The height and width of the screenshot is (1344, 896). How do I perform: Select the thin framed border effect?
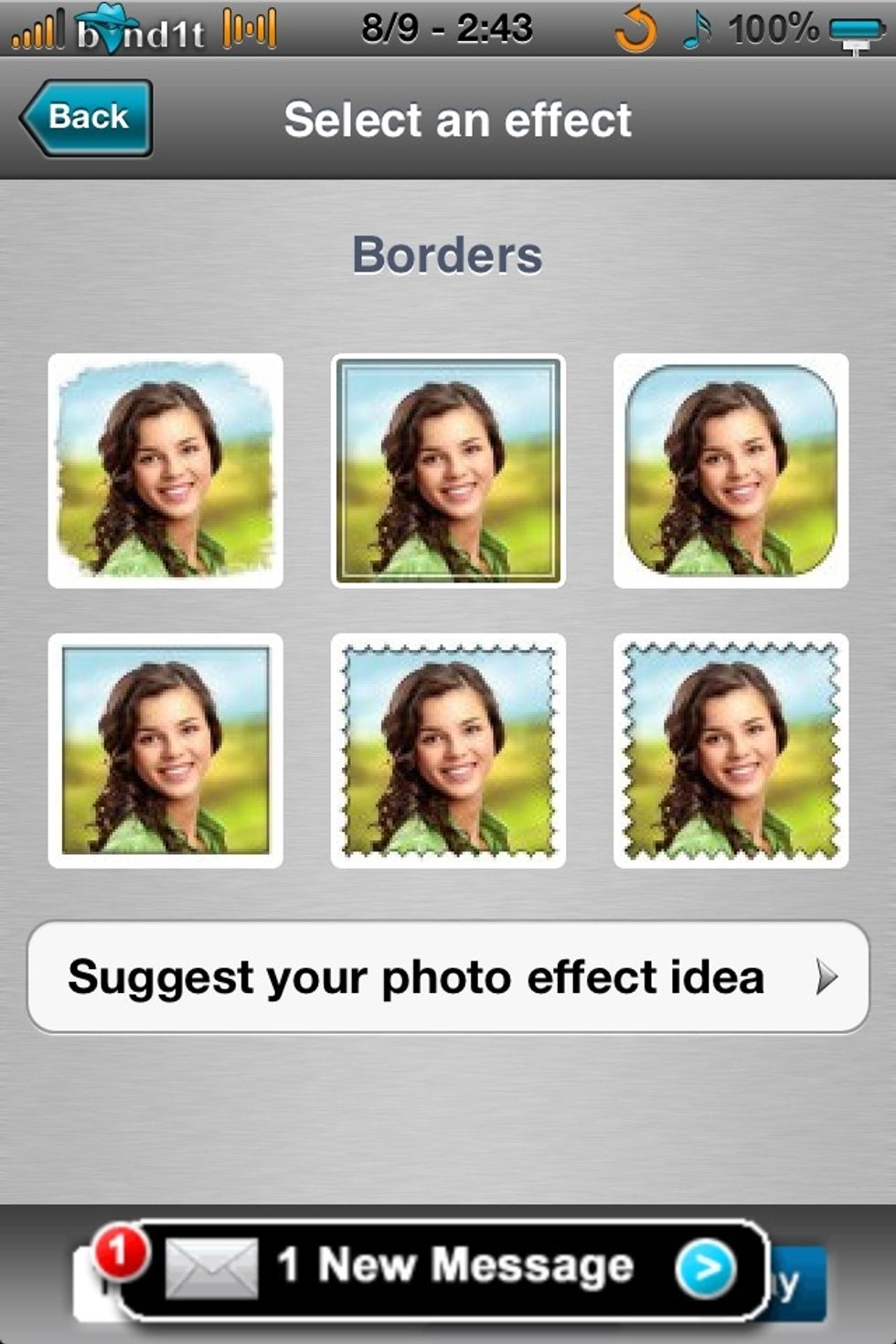[x=448, y=470]
